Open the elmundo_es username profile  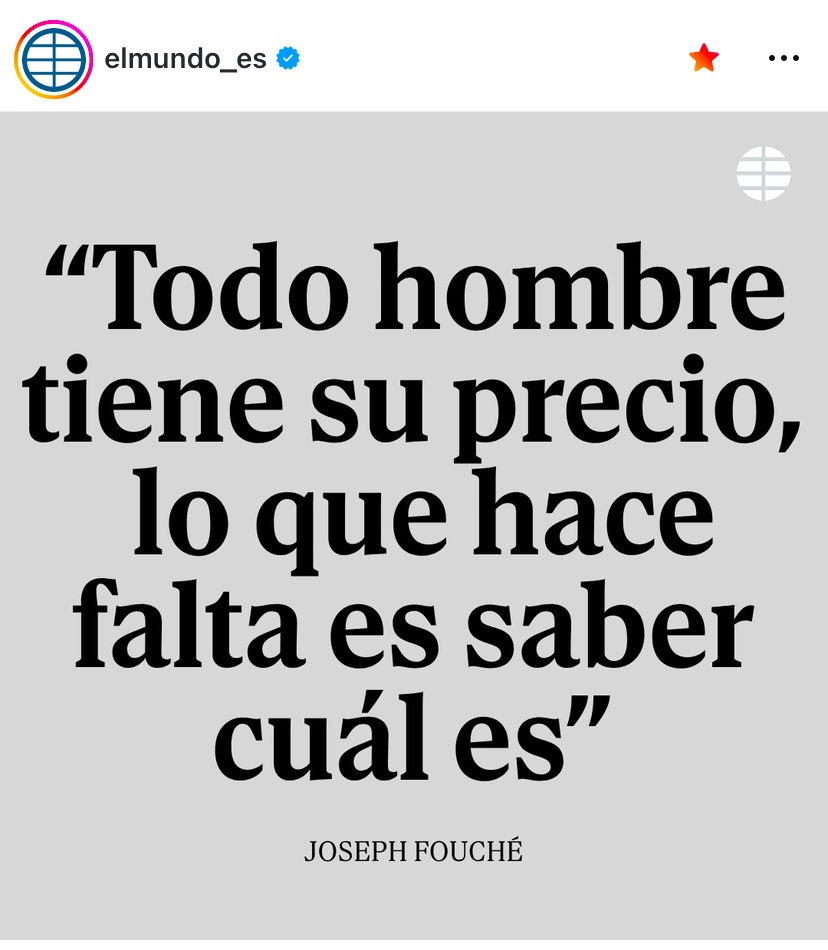tap(185, 59)
